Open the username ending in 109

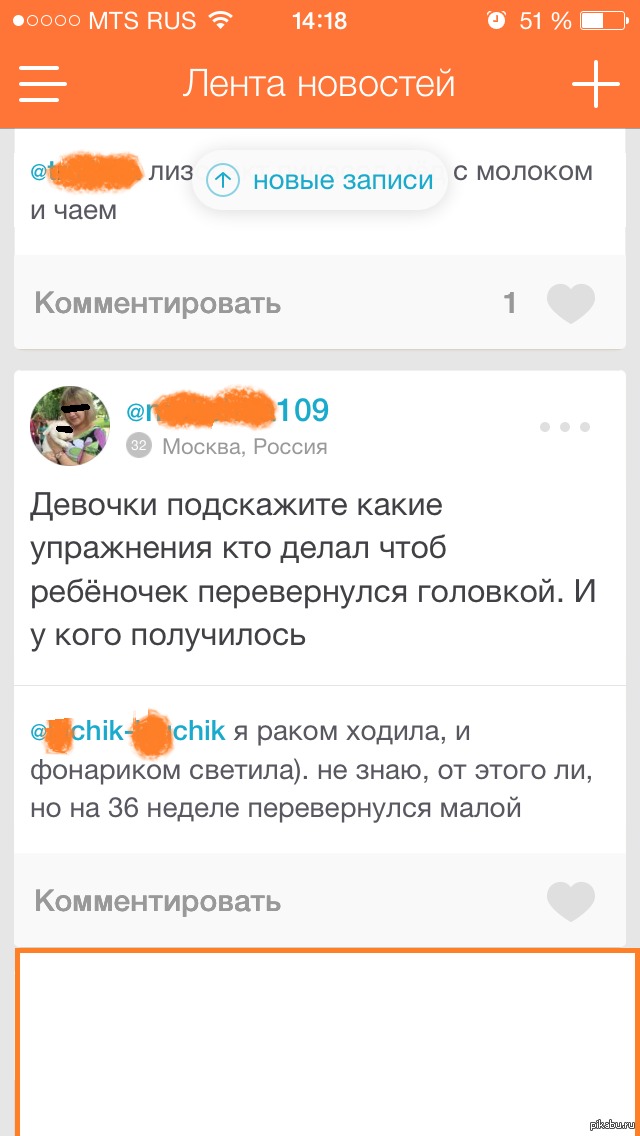228,409
